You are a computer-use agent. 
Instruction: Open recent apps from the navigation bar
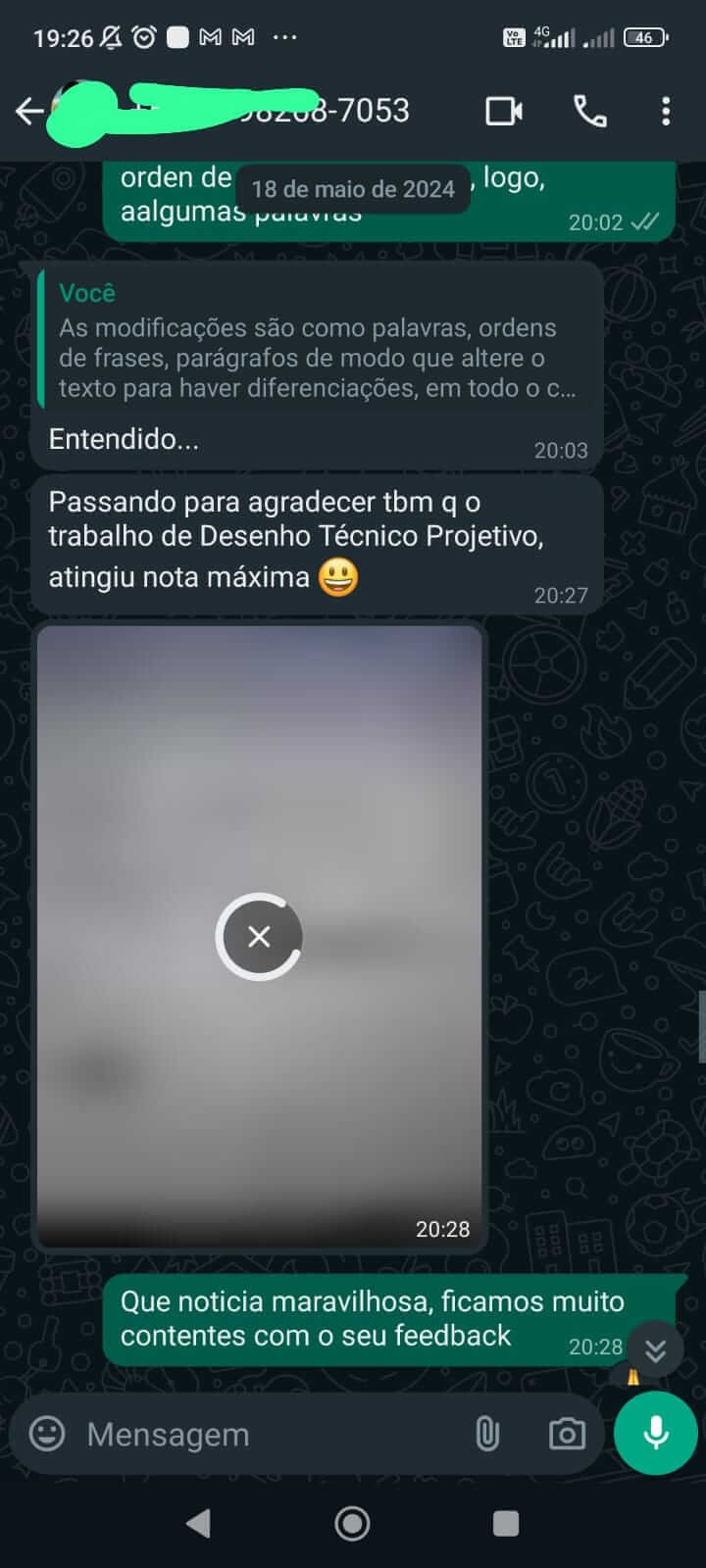pos(505,1523)
